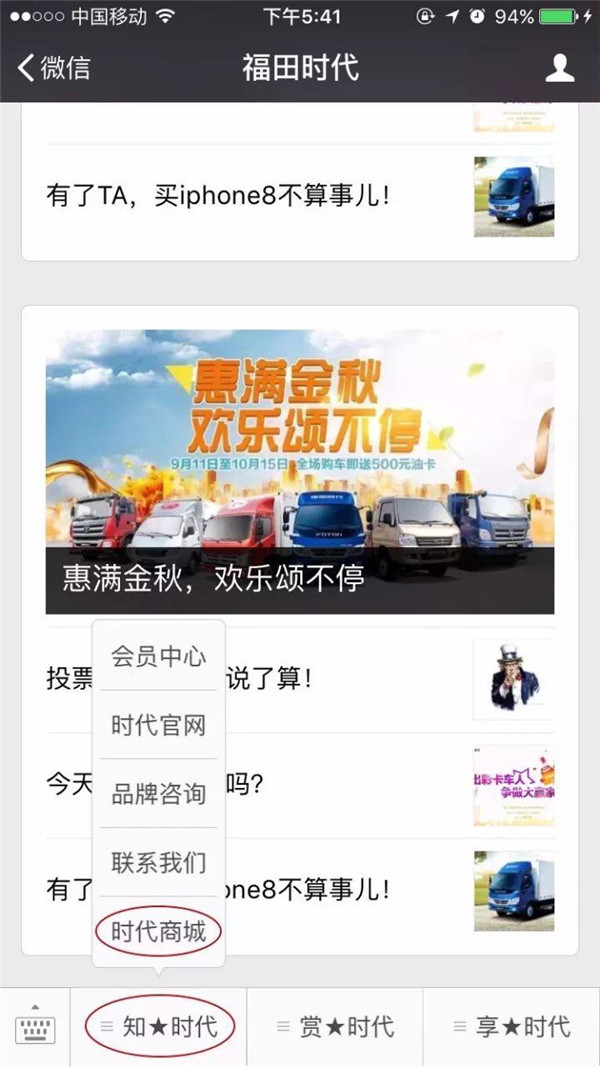Image resolution: width=600 pixels, height=1067 pixels.
Task: Select 会员中心 from popup menu
Action: (158, 656)
